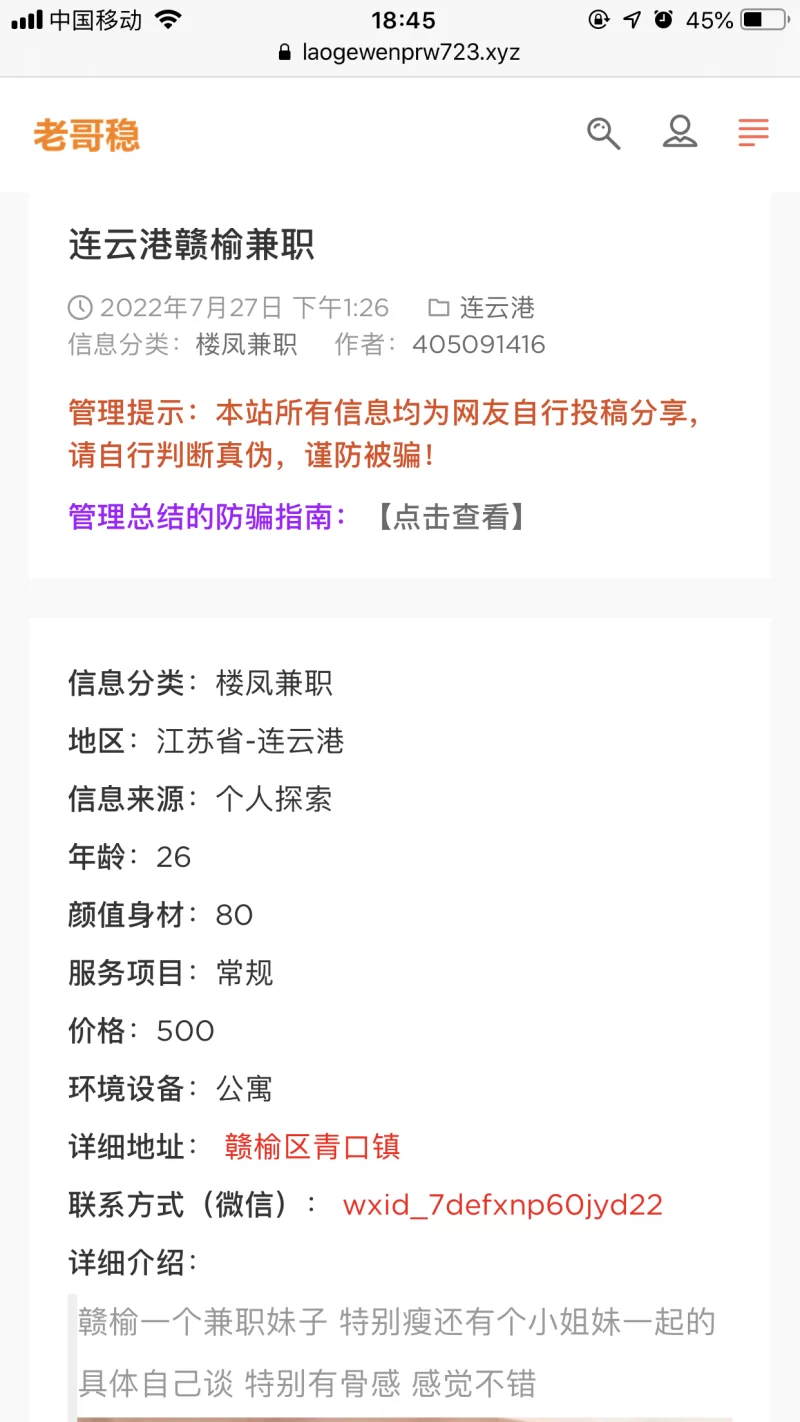Screen dimensions: 800x1422
Task: Tap the address bar URL
Action: point(400,52)
